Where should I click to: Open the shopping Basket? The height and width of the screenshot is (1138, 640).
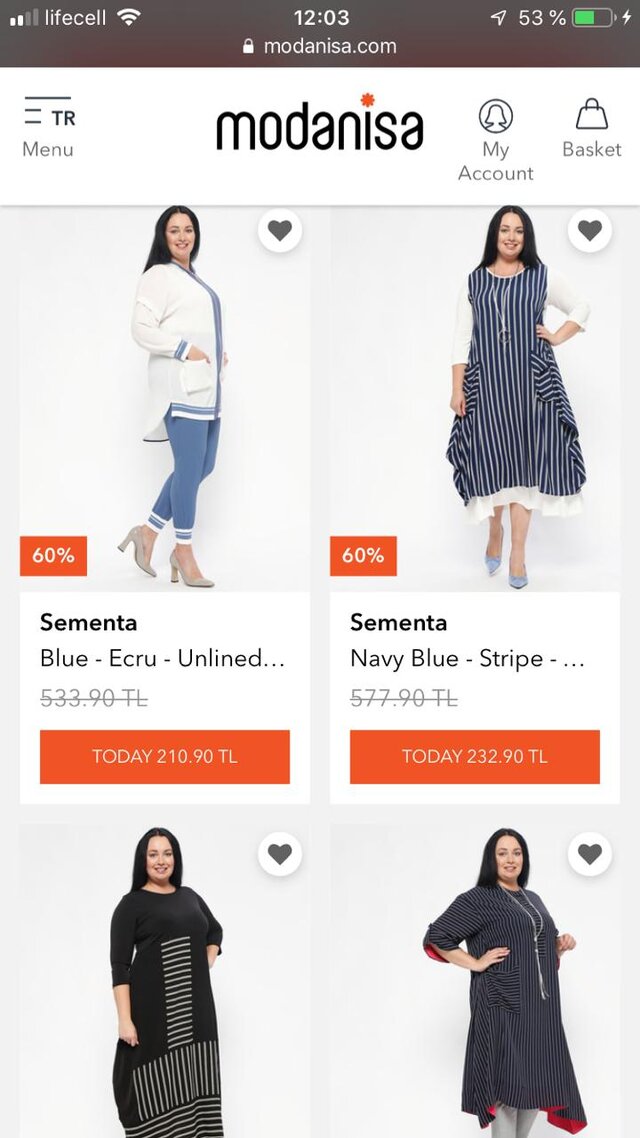[x=591, y=129]
